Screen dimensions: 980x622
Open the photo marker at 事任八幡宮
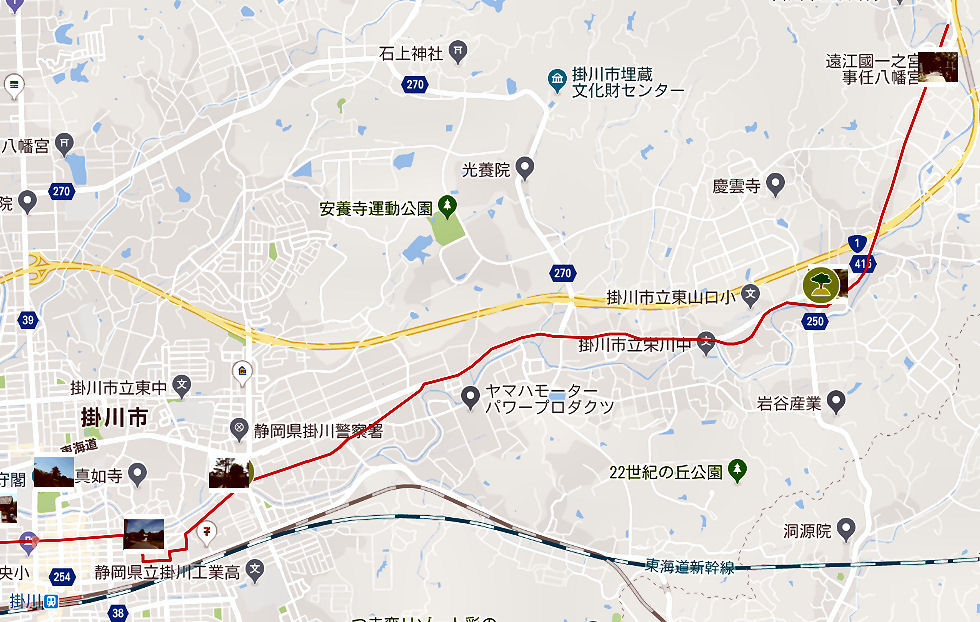pyautogui.click(x=938, y=67)
